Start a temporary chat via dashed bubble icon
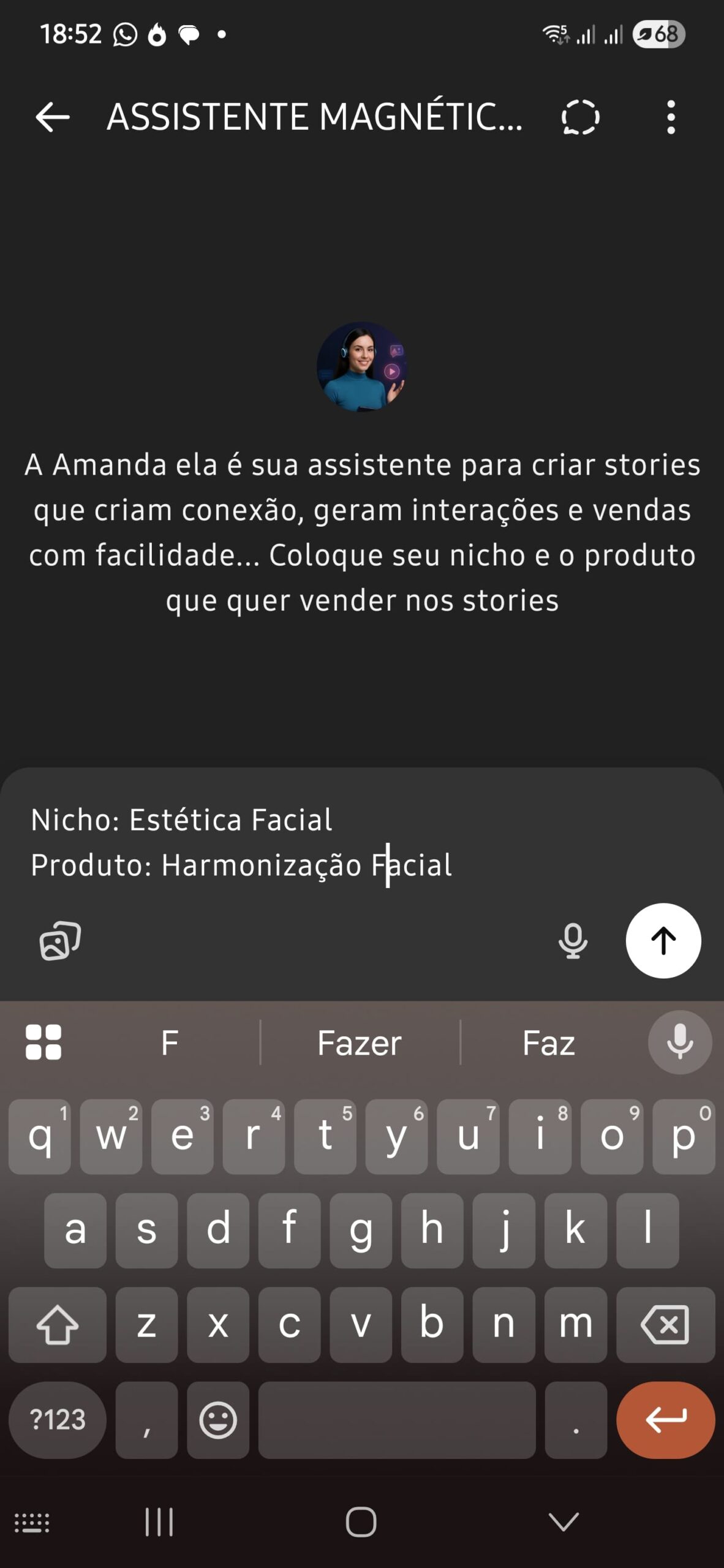The height and width of the screenshot is (1568, 724). [580, 117]
